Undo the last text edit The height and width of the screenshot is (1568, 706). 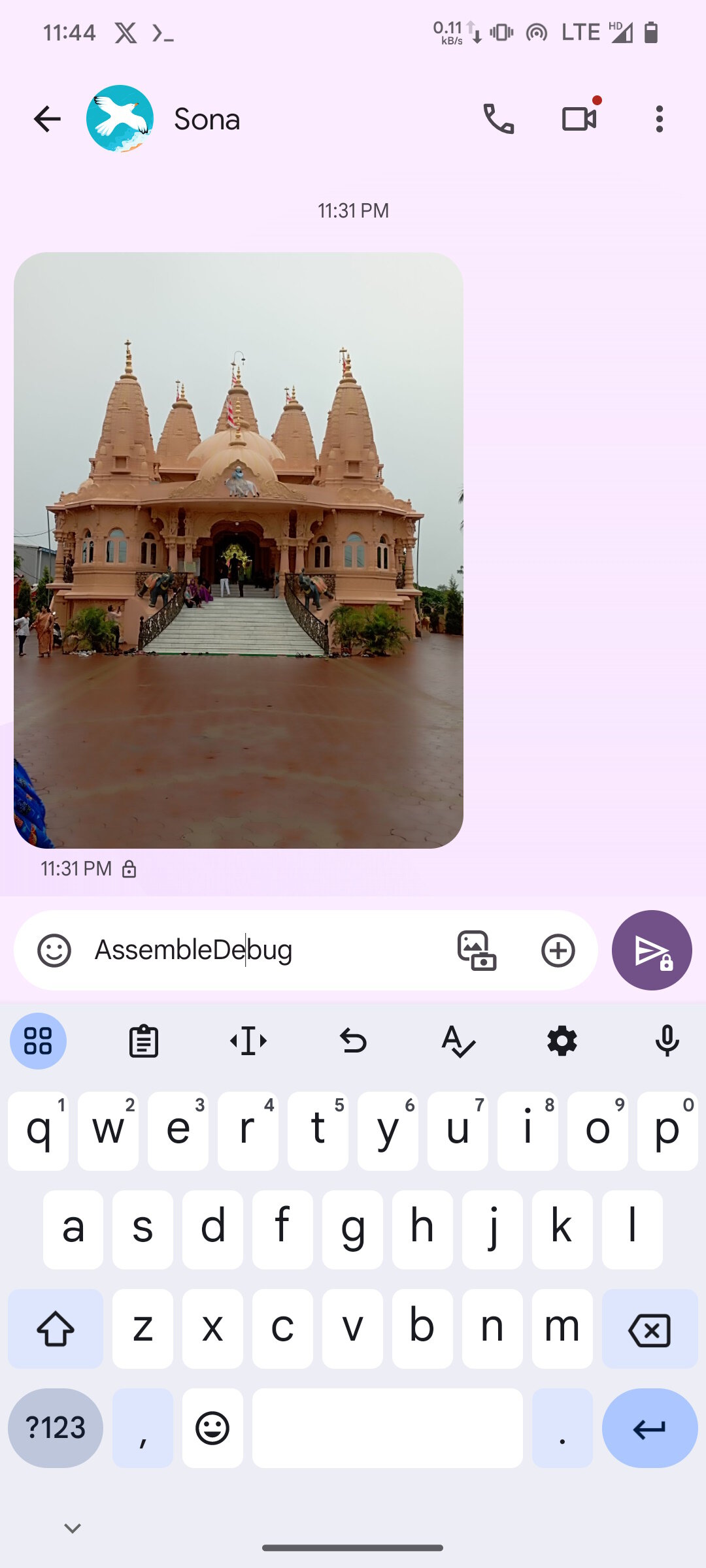coord(353,1041)
